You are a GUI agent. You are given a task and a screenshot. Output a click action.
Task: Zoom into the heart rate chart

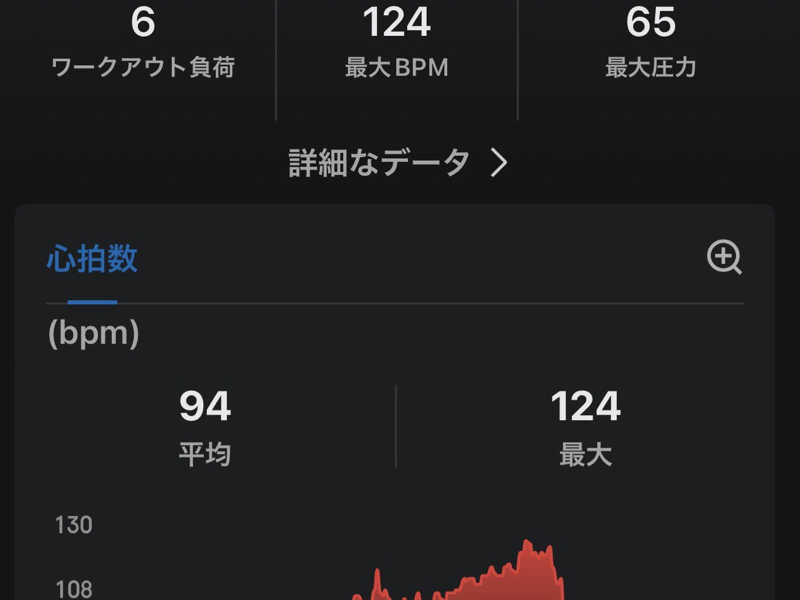(724, 258)
